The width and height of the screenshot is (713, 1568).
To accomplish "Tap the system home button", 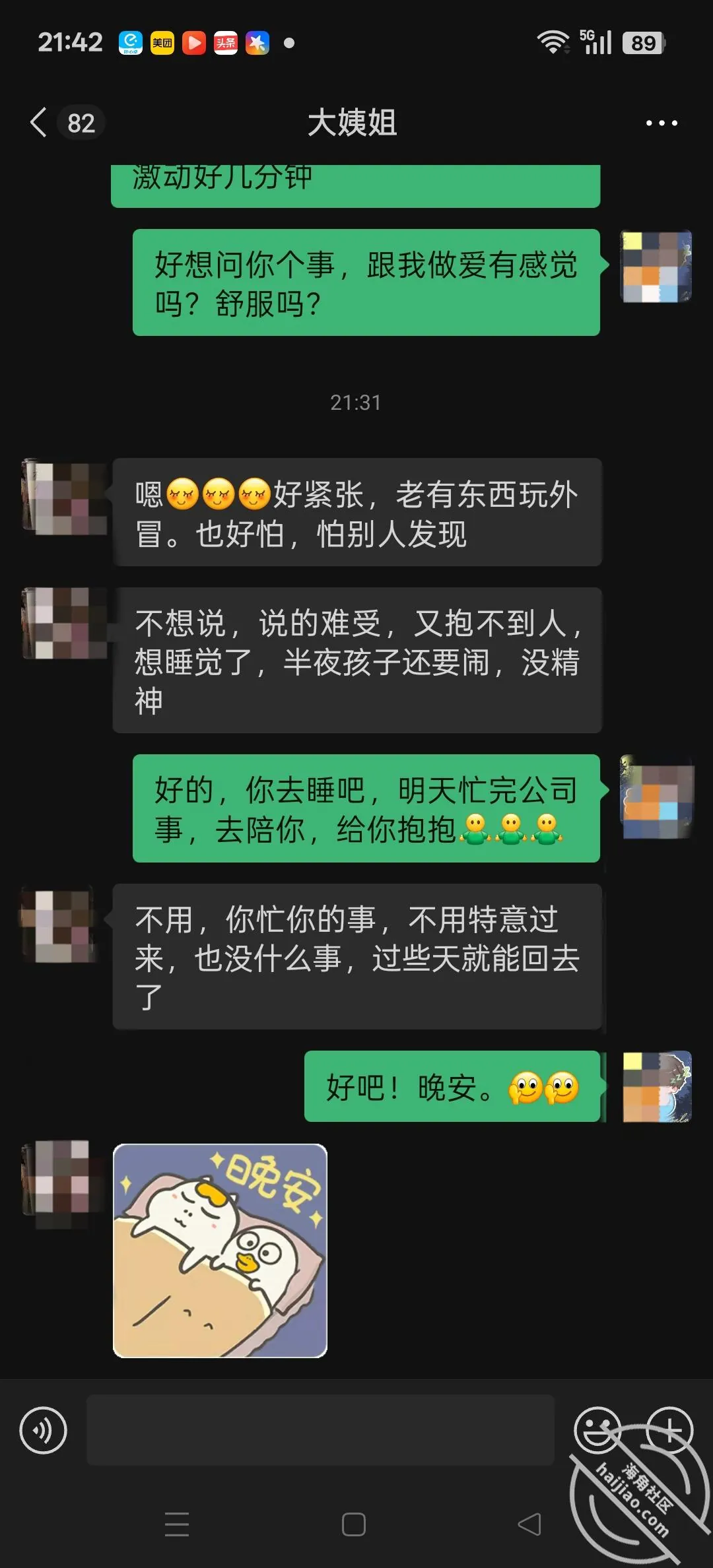I will 354,1524.
